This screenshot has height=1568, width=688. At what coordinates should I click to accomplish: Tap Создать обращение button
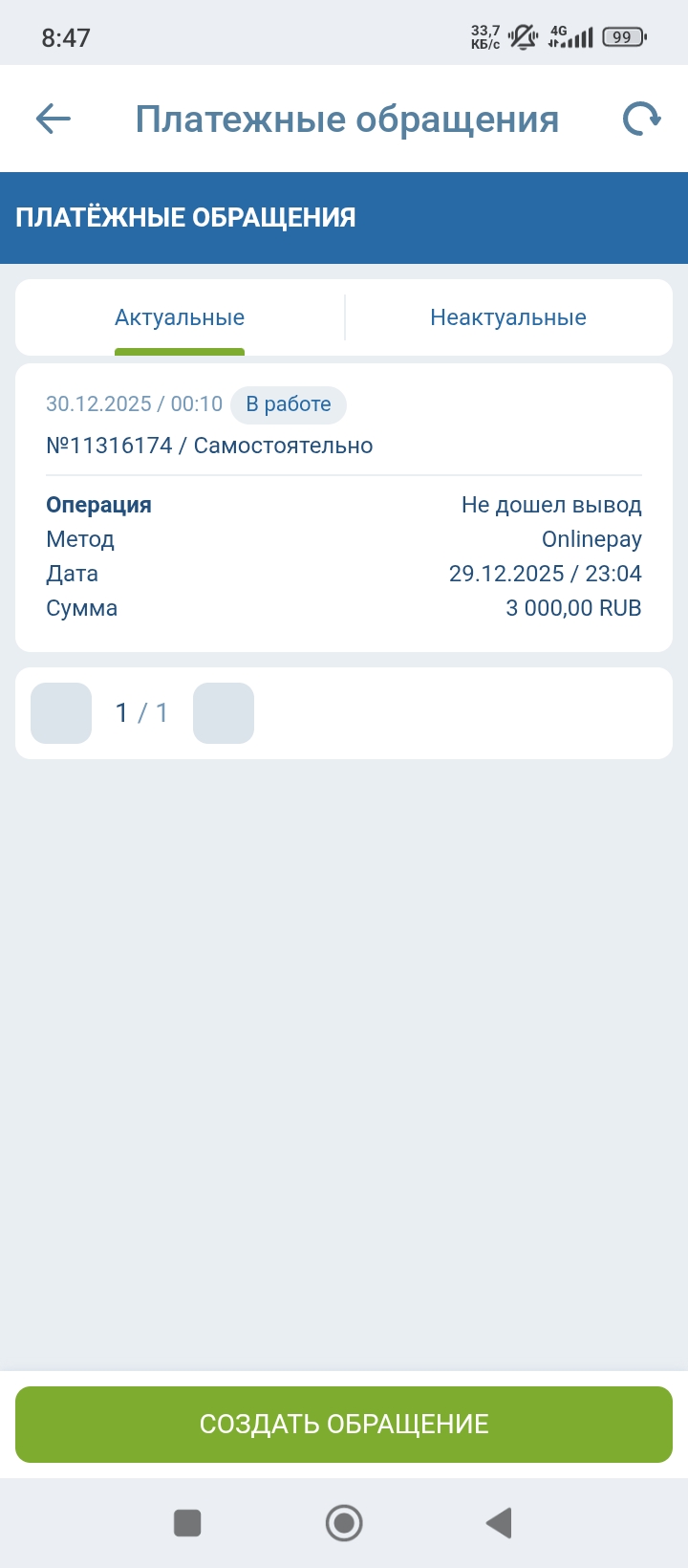point(344,1424)
